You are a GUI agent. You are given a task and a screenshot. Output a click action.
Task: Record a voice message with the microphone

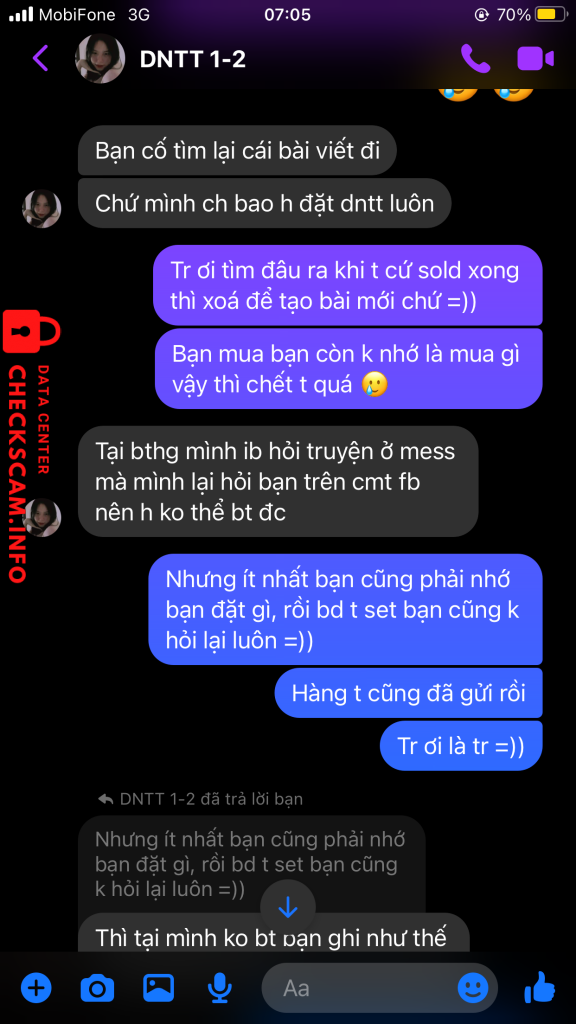(219, 987)
